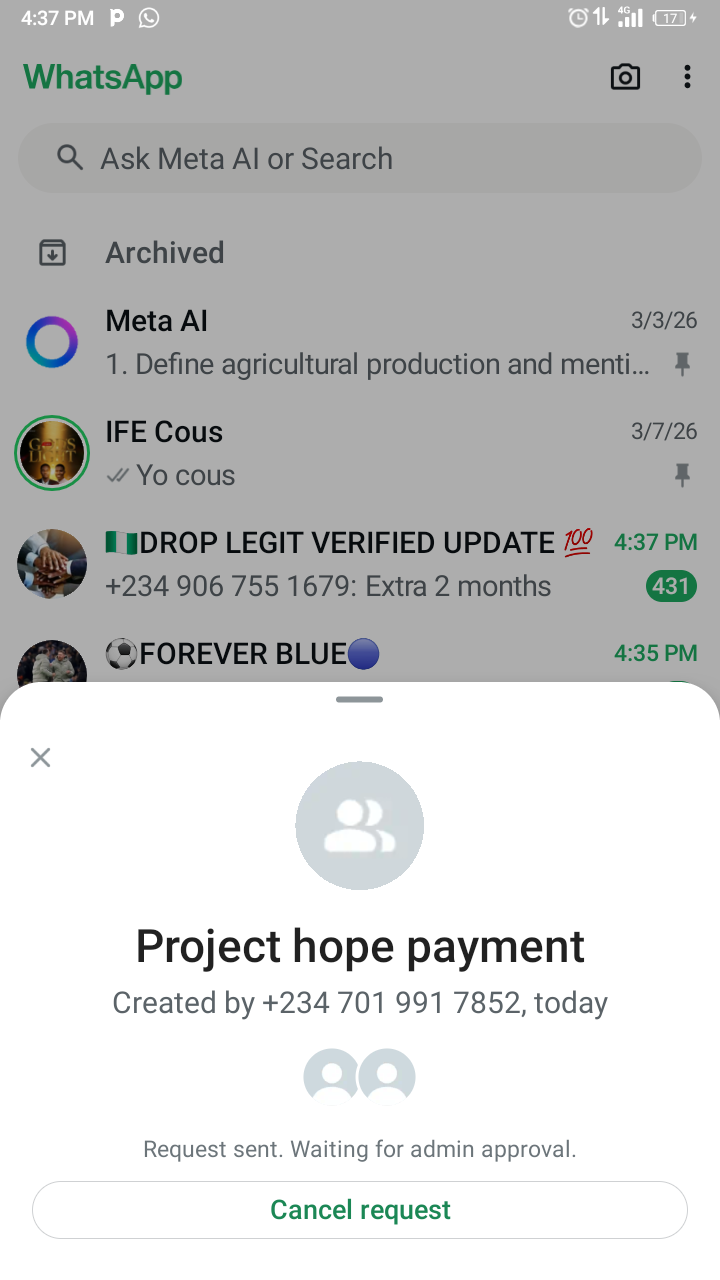720x1280 pixels.
Task: Cancel the group join request
Action: click(360, 1210)
